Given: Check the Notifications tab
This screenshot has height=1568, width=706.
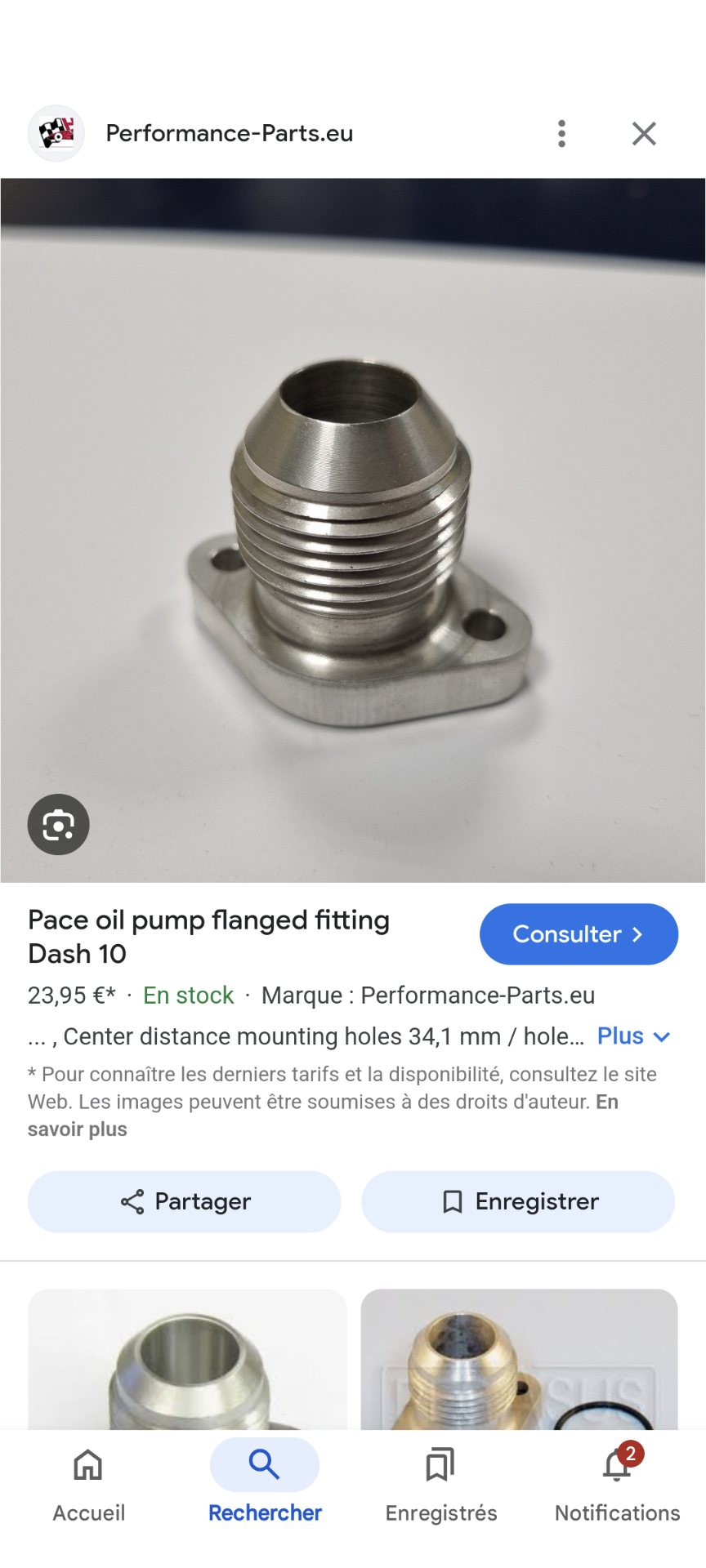Looking at the screenshot, I should pos(618,1483).
